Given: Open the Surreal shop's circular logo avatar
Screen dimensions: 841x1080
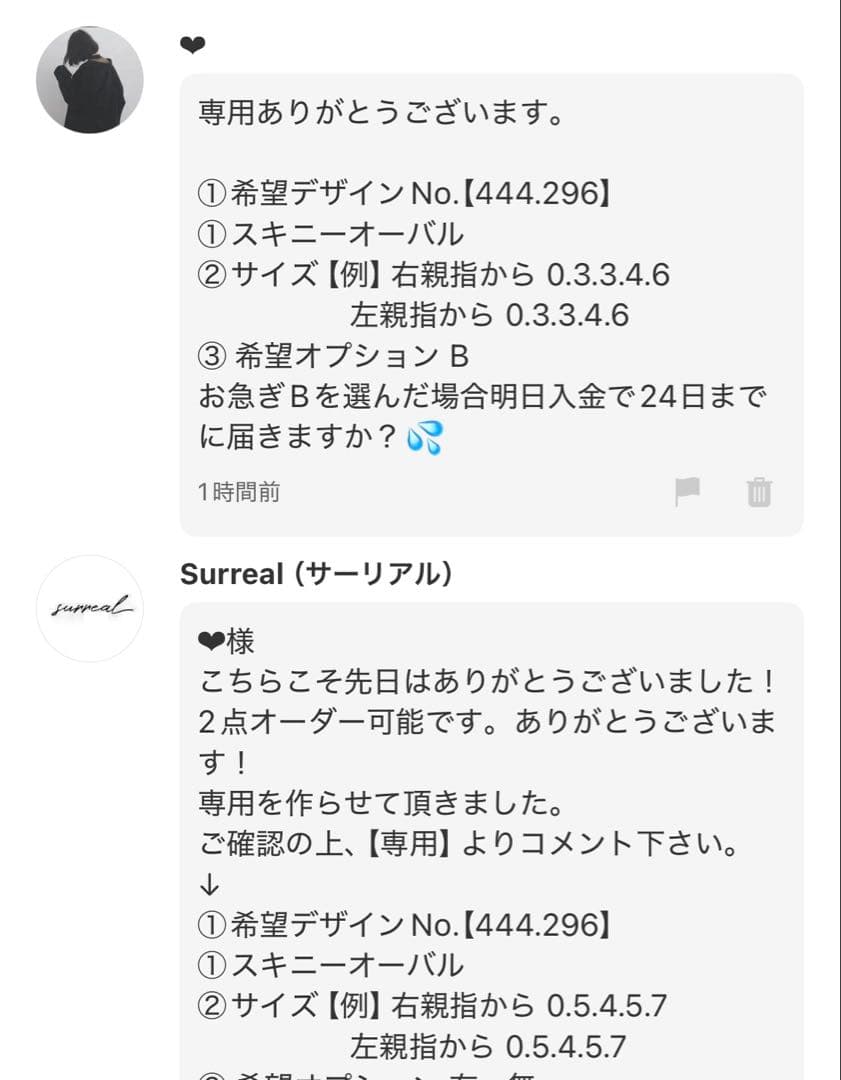Looking at the screenshot, I should [x=90, y=608].
